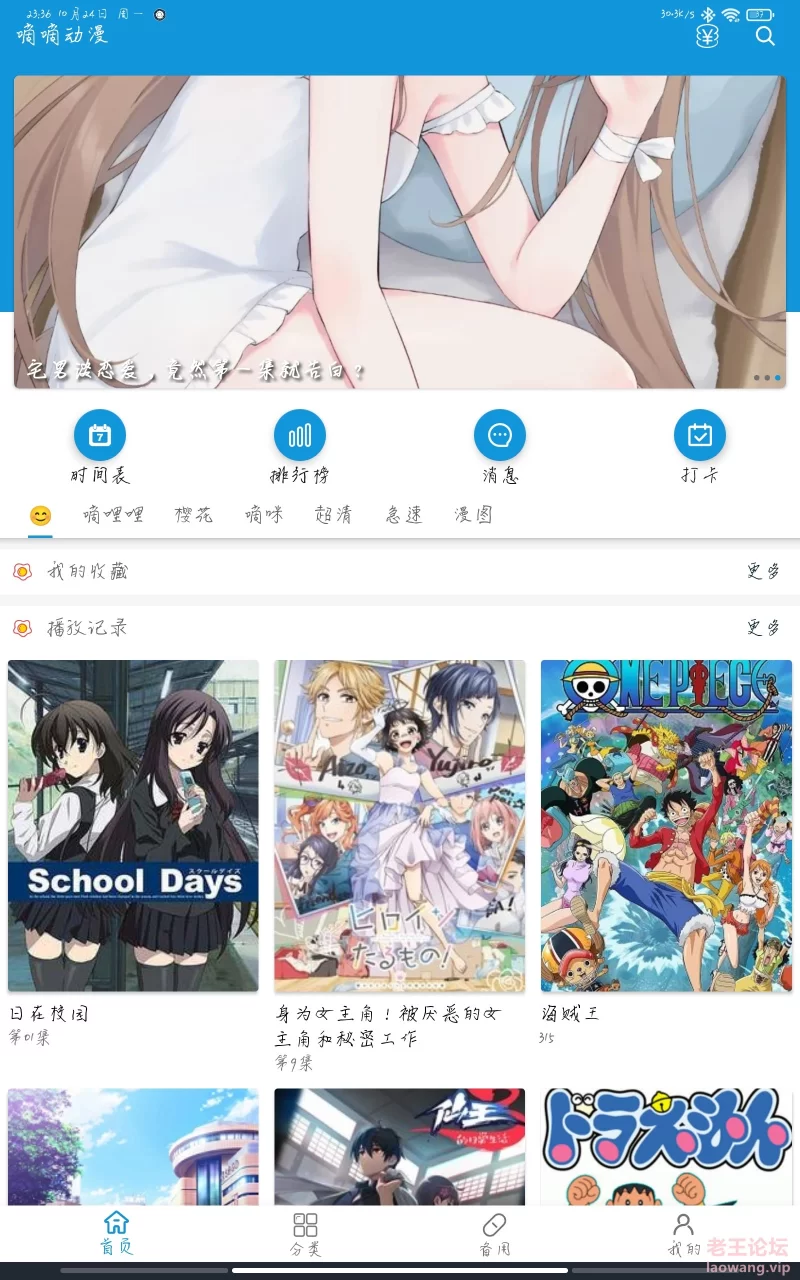800x1280 pixels.
Task: Switch to the 樱花 tab
Action: (x=194, y=515)
